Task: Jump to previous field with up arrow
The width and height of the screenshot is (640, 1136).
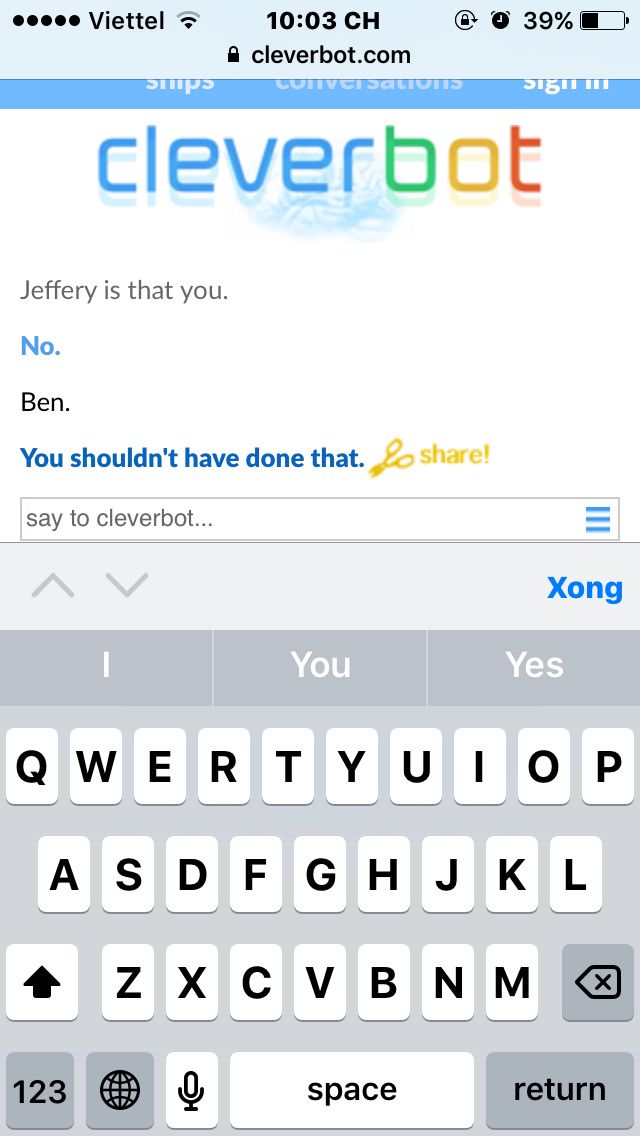Action: tap(53, 585)
